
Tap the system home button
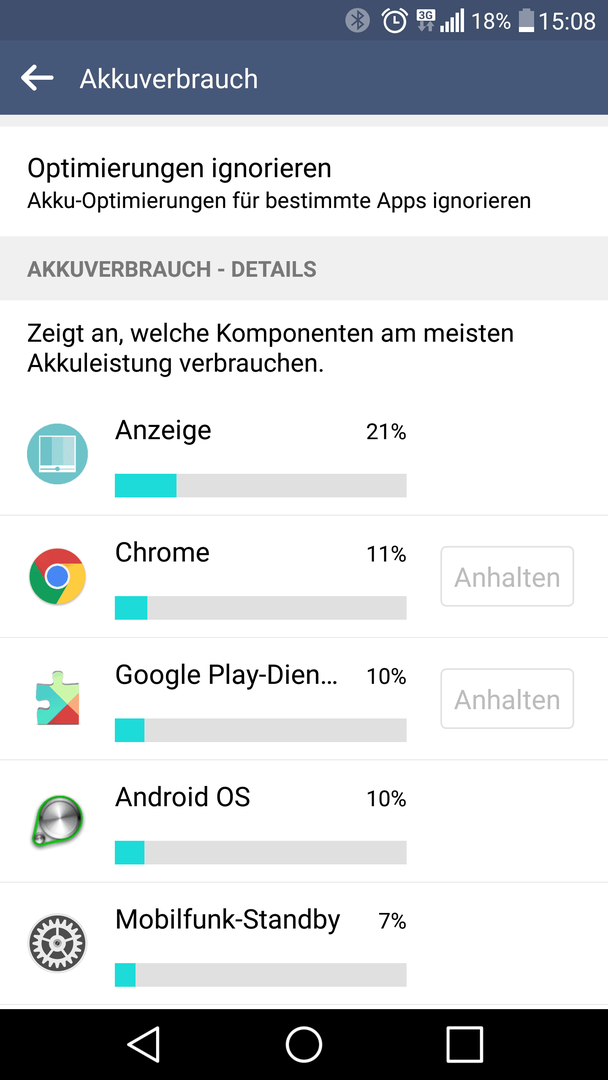tap(304, 1044)
